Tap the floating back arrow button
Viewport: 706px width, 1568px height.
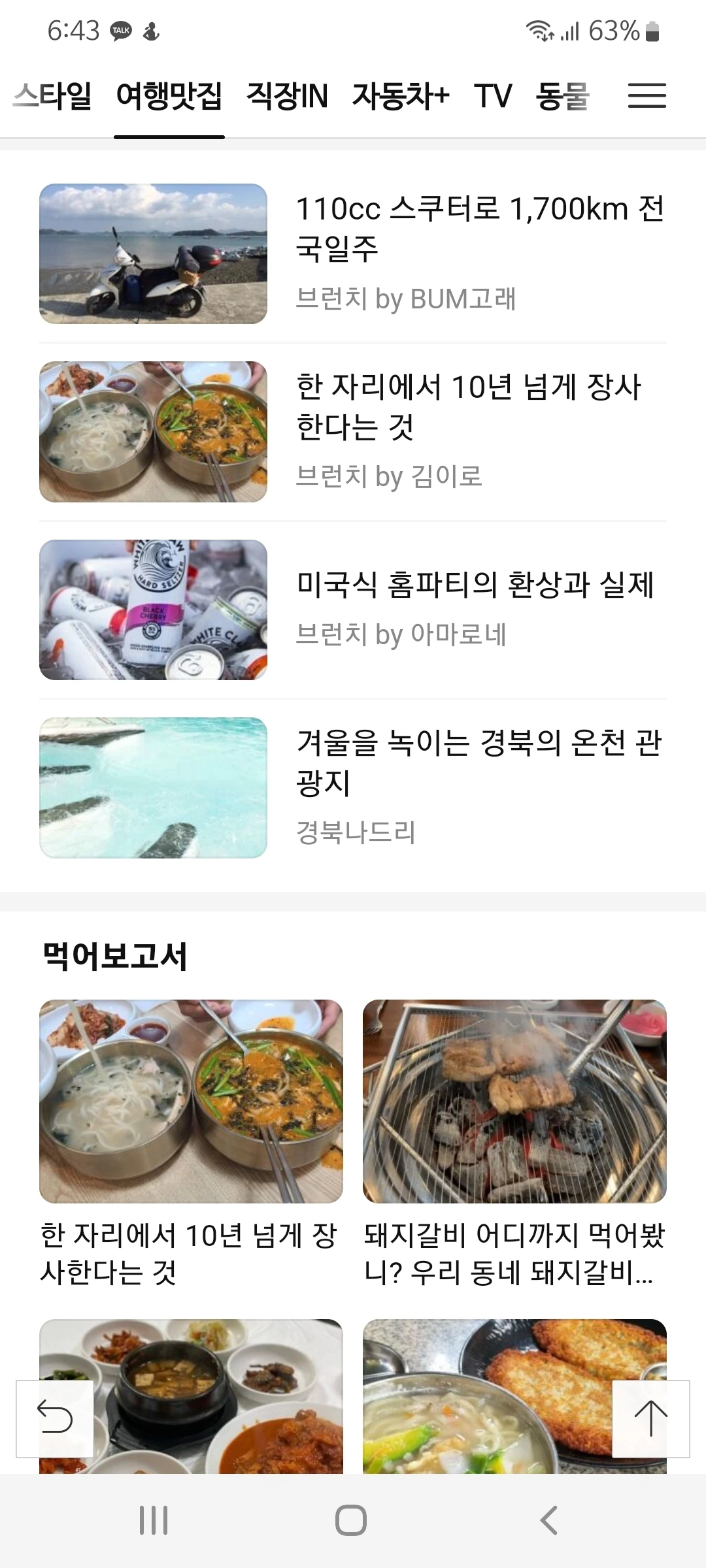click(x=55, y=1418)
